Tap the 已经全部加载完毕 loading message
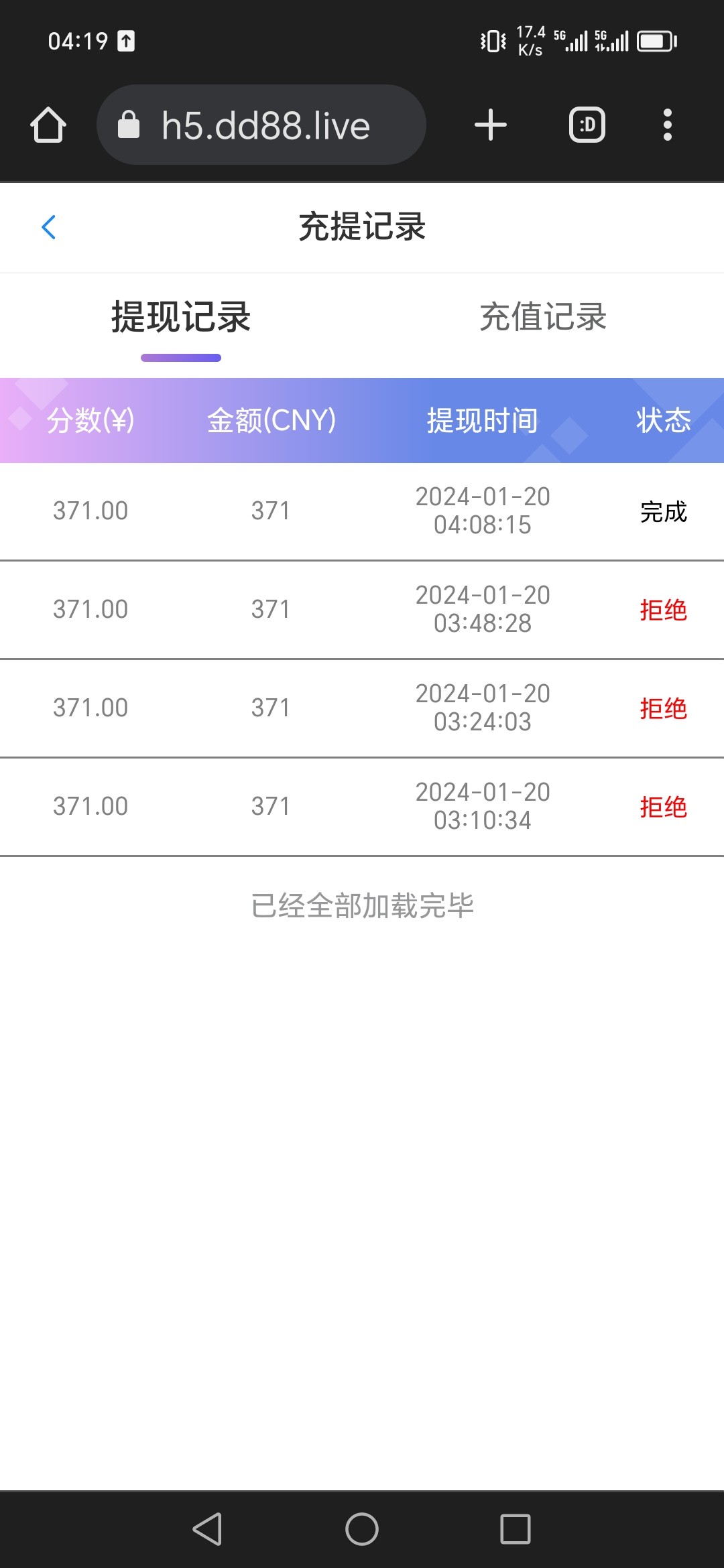Image resolution: width=724 pixels, height=1568 pixels. click(x=362, y=906)
